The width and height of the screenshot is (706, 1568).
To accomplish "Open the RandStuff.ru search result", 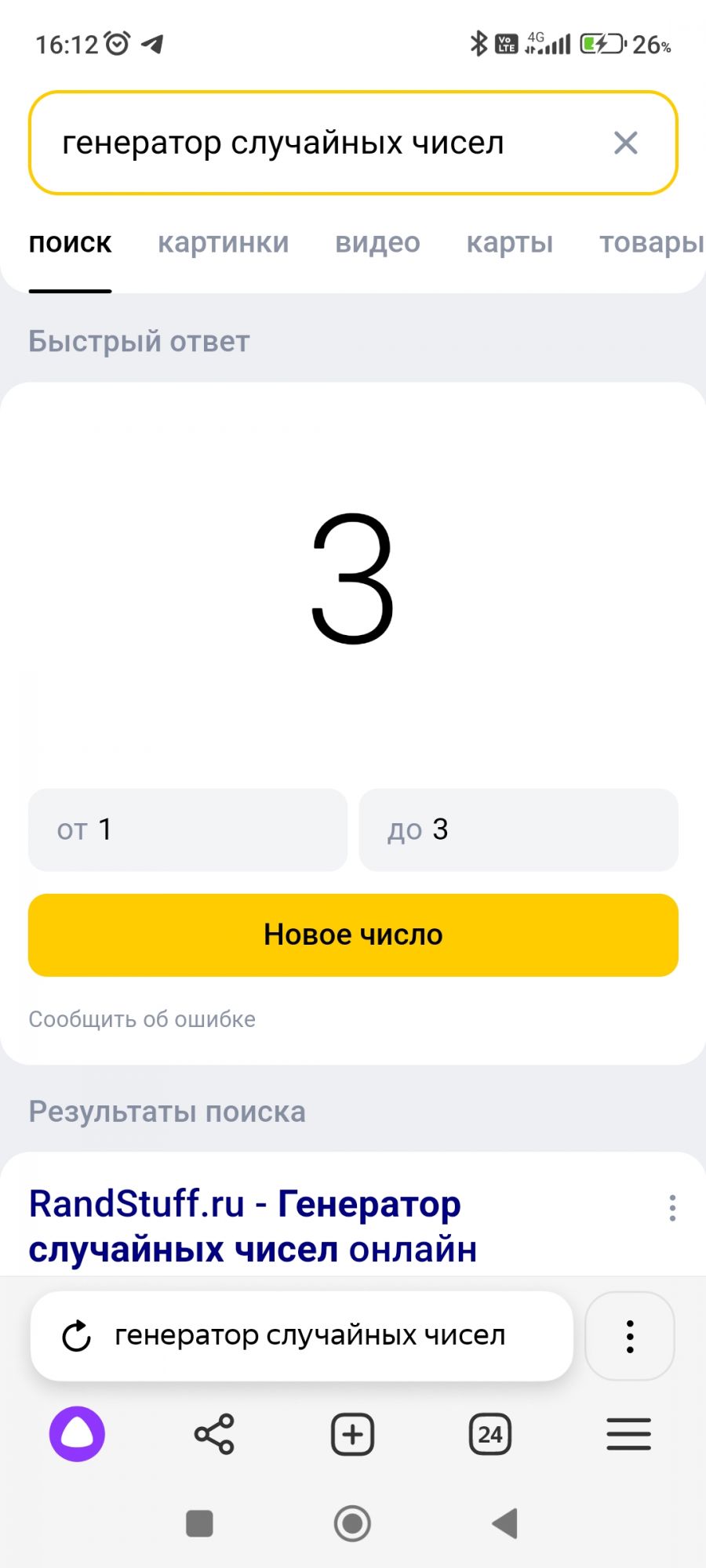I will coord(253,1226).
